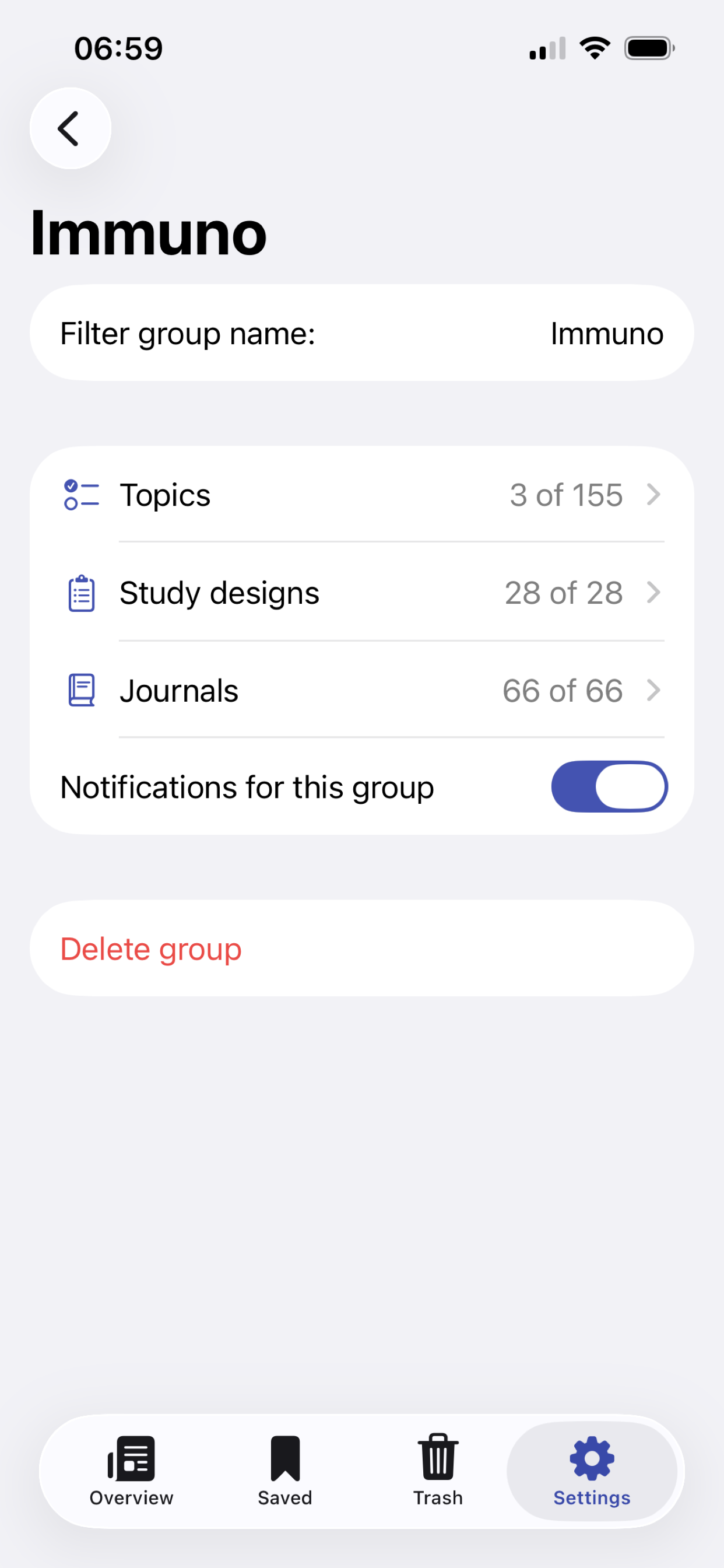Image resolution: width=724 pixels, height=1568 pixels.
Task: Toggle notifications for this group
Action: pyautogui.click(x=609, y=786)
